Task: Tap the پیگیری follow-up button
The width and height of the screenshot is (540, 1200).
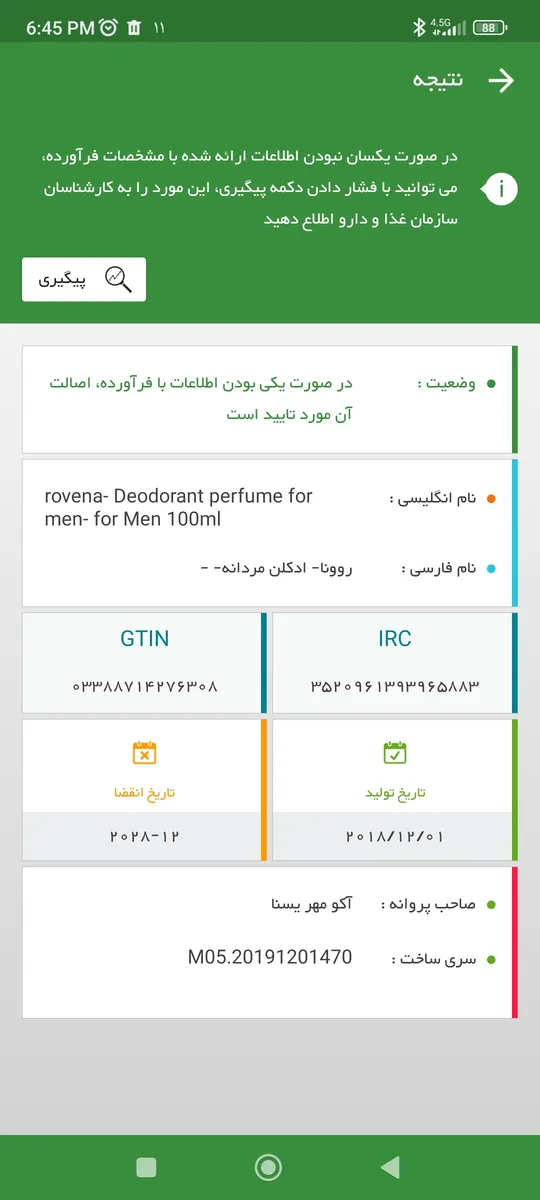Action: pos(84,279)
